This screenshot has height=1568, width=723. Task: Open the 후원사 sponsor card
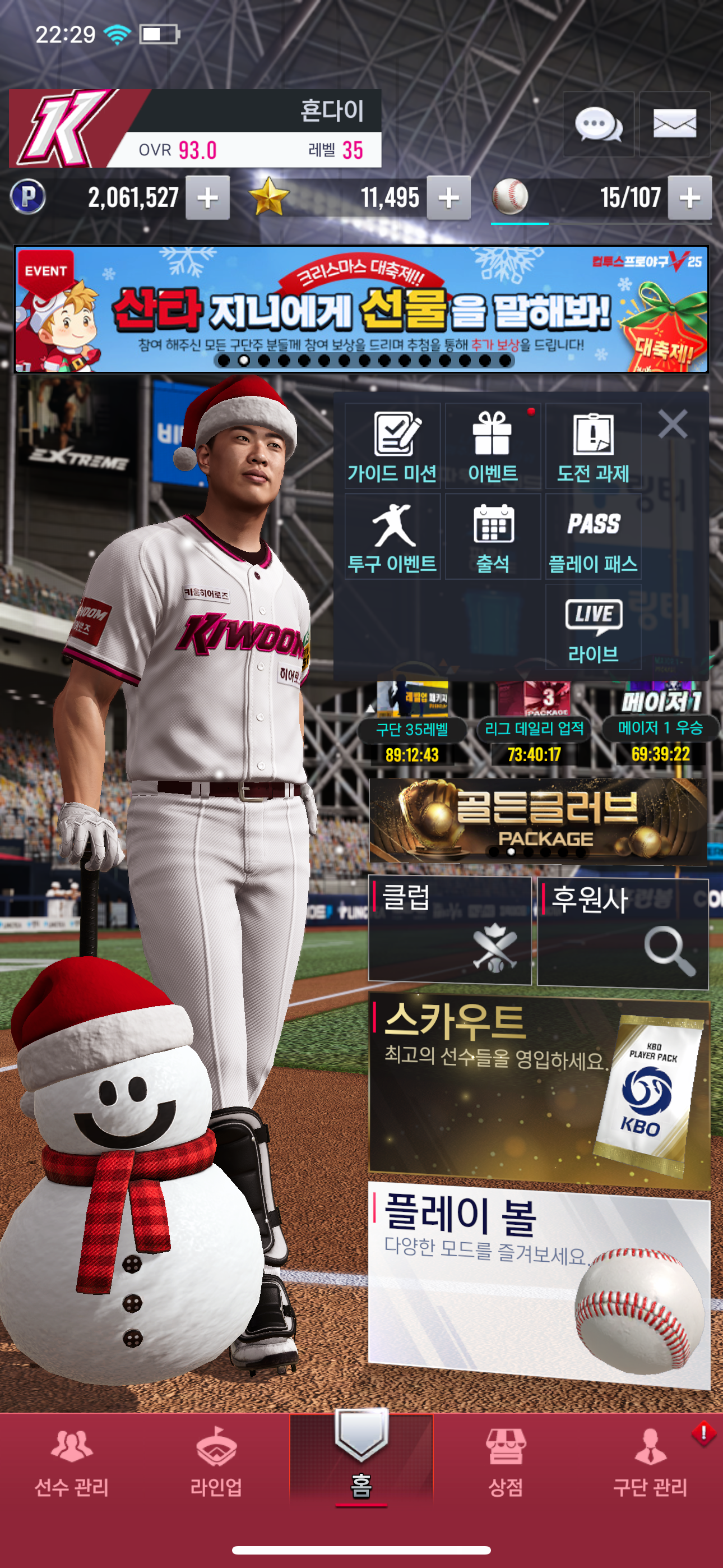point(623,931)
